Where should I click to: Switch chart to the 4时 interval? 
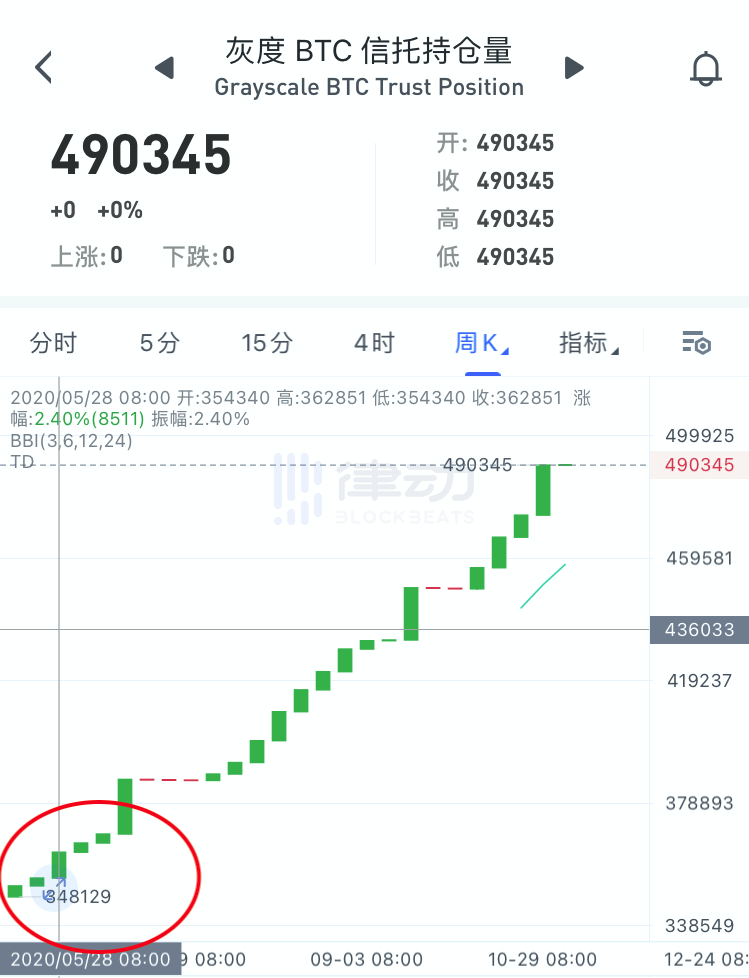click(374, 344)
